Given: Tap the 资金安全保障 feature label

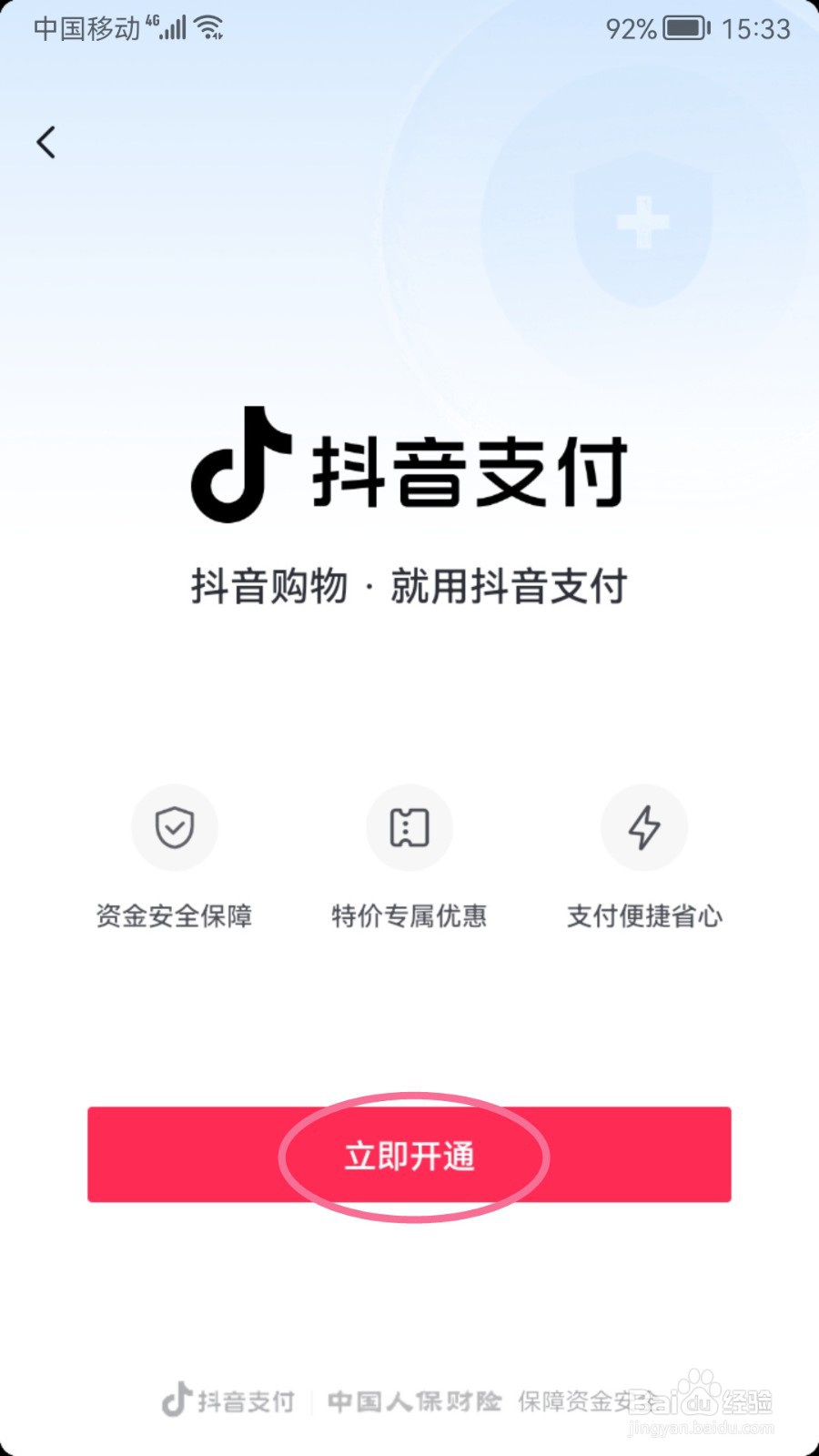Looking at the screenshot, I should click(x=175, y=916).
